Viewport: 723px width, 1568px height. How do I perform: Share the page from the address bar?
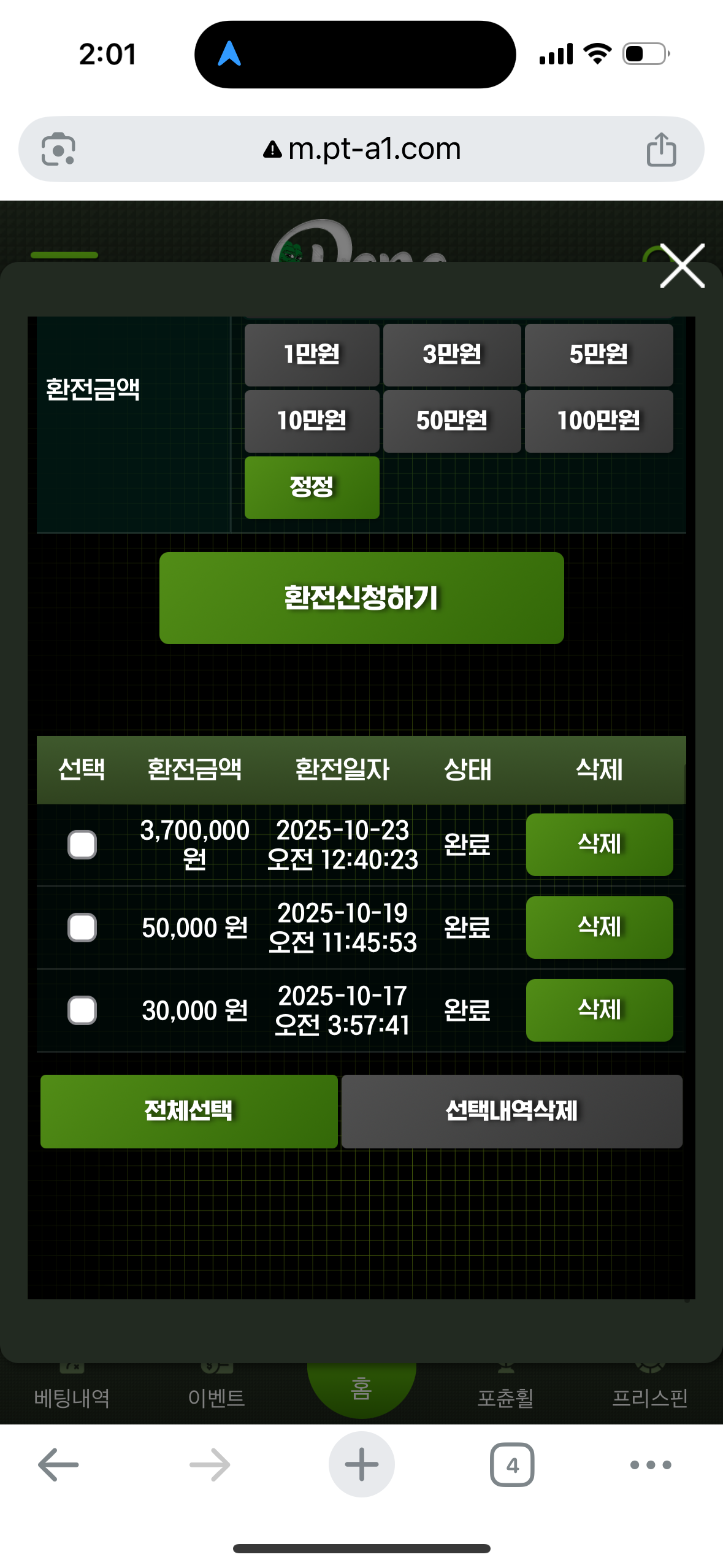661,150
